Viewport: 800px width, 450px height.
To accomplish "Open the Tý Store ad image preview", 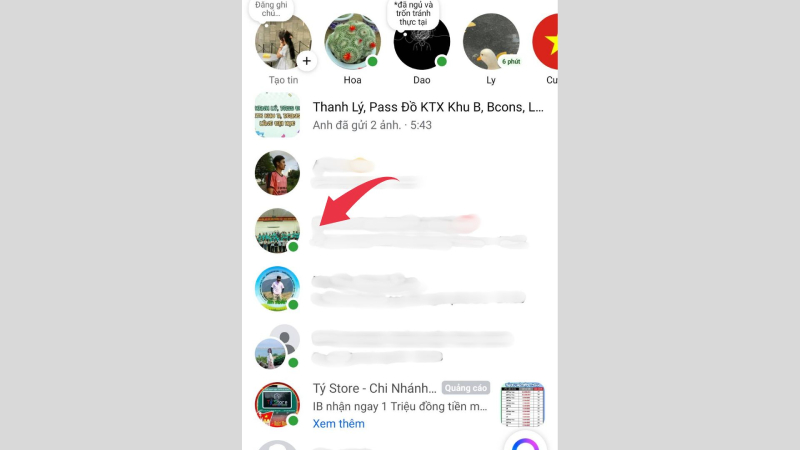I will click(x=522, y=404).
